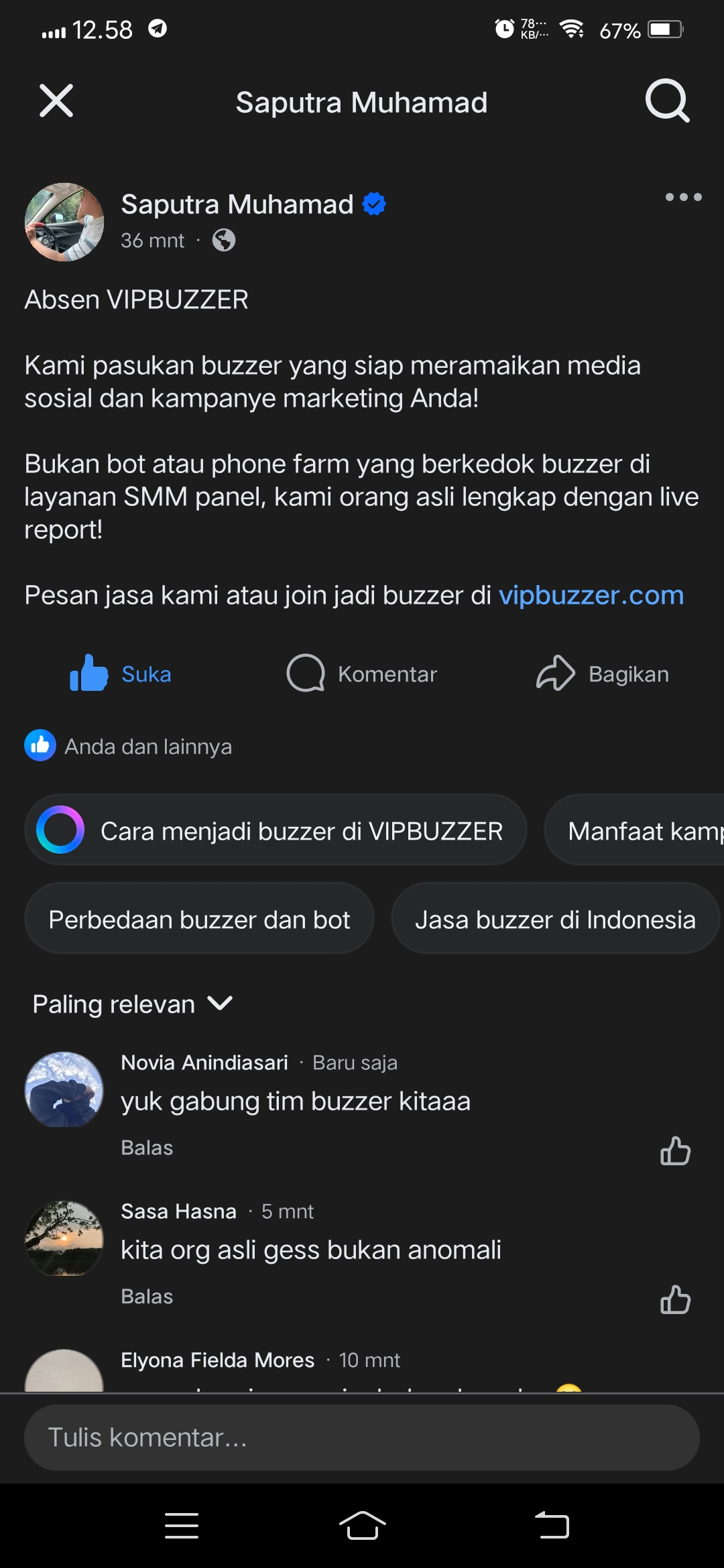Like Novia Anindiasari's comment
Screen dimensions: 724x1568
click(x=675, y=1151)
